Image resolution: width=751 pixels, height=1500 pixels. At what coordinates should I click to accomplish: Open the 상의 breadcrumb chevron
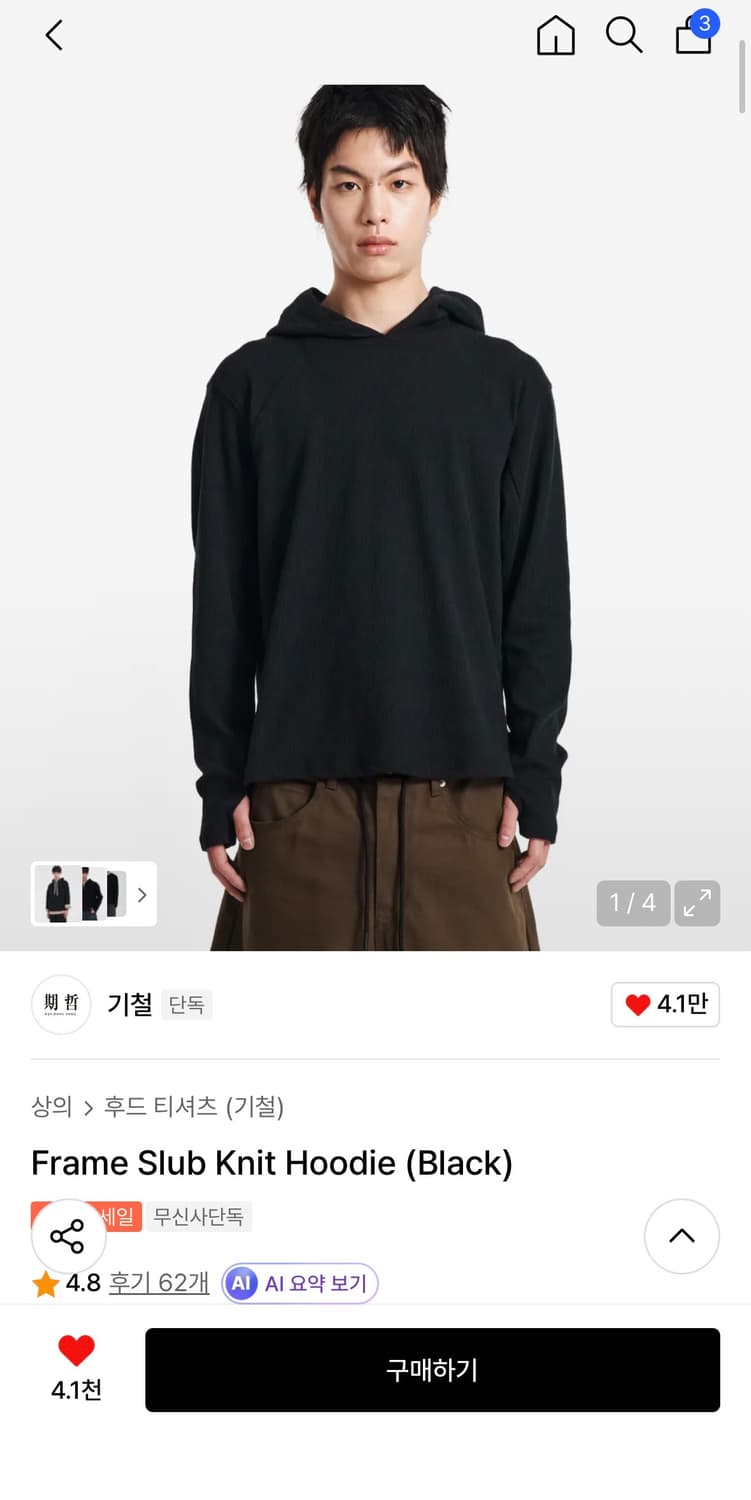point(87,1108)
